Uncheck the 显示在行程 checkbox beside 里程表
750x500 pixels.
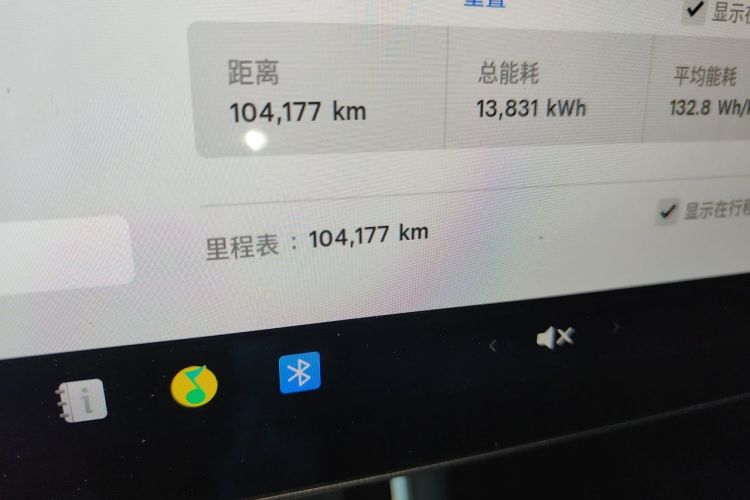click(666, 211)
